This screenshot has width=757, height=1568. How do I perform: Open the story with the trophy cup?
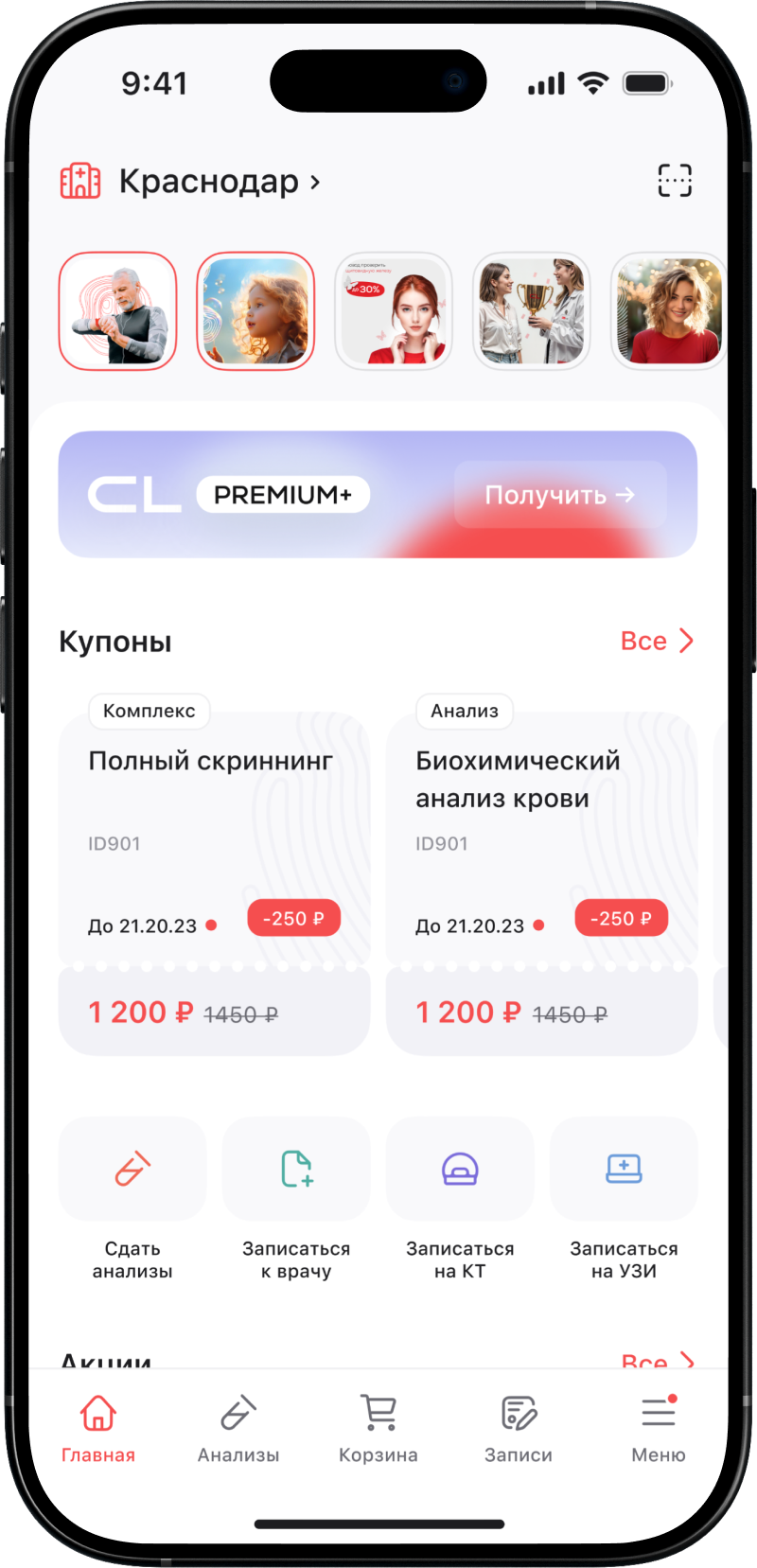point(532,310)
